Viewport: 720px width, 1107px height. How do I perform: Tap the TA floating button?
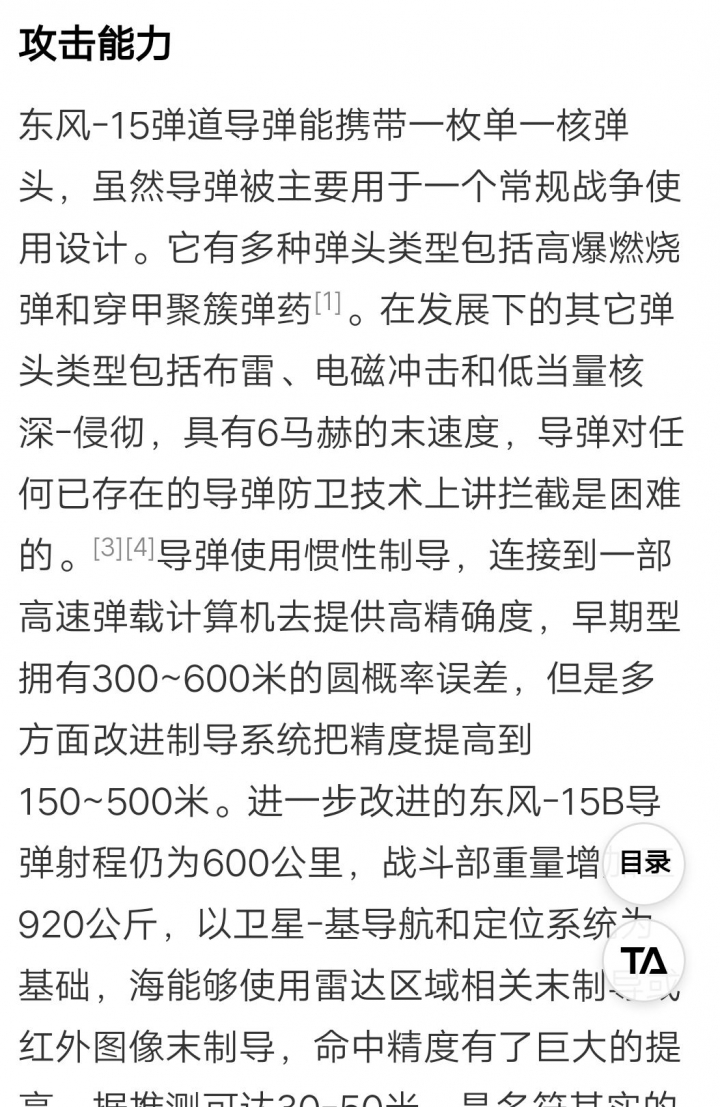[644, 961]
